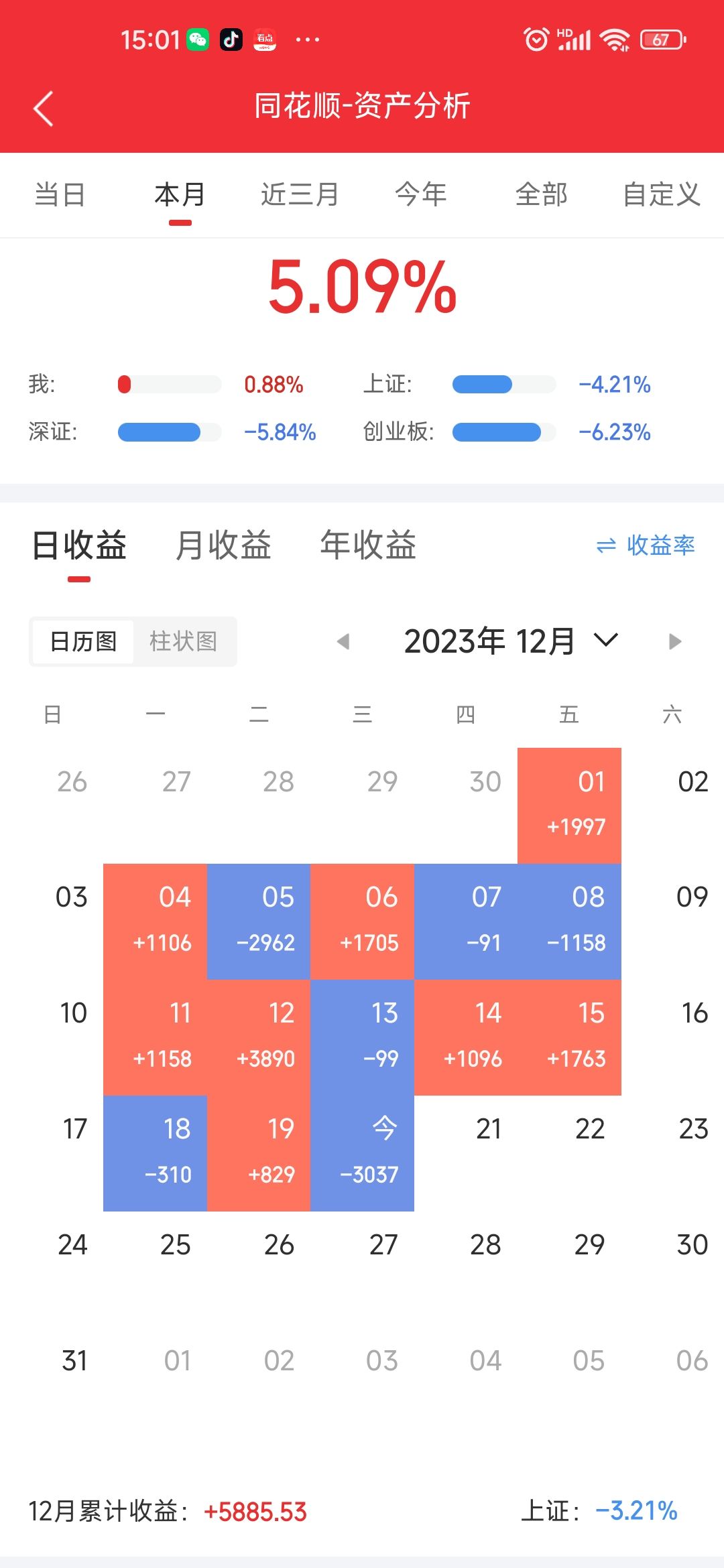The height and width of the screenshot is (1568, 724).
Task: Toggle display to 收益率
Action: click(646, 545)
